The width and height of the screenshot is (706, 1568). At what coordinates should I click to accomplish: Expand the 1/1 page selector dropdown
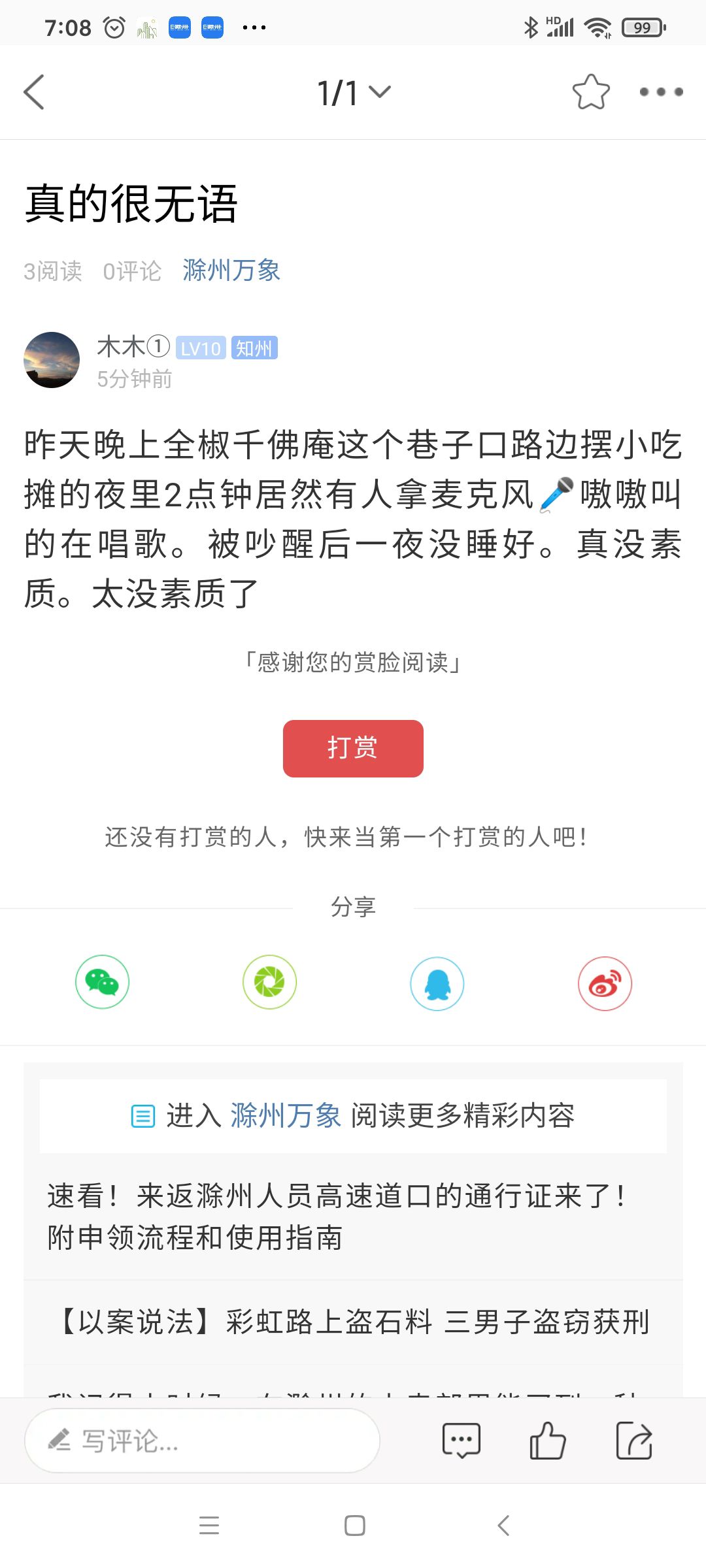pos(354,92)
